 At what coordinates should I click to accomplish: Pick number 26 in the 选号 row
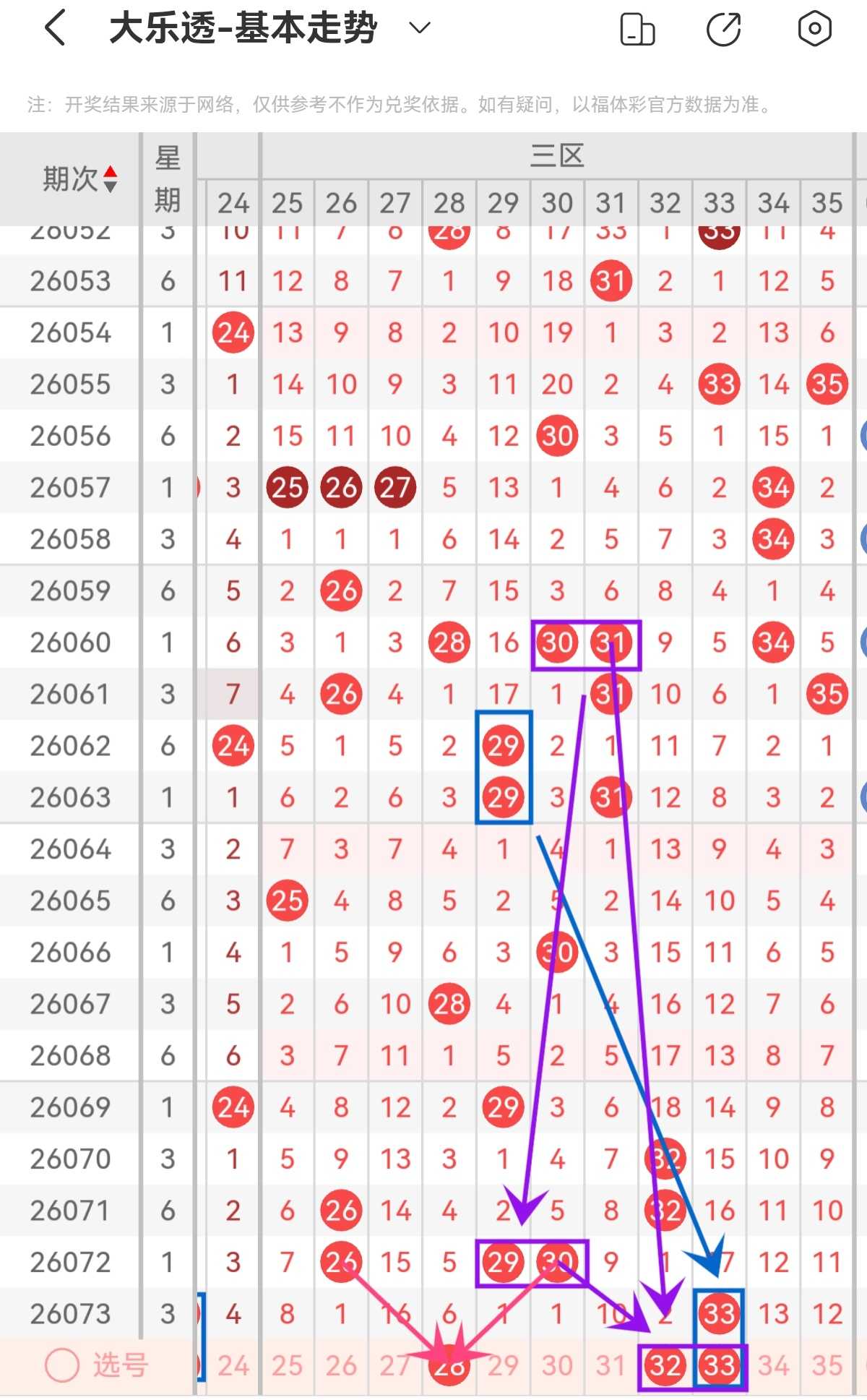click(341, 1365)
